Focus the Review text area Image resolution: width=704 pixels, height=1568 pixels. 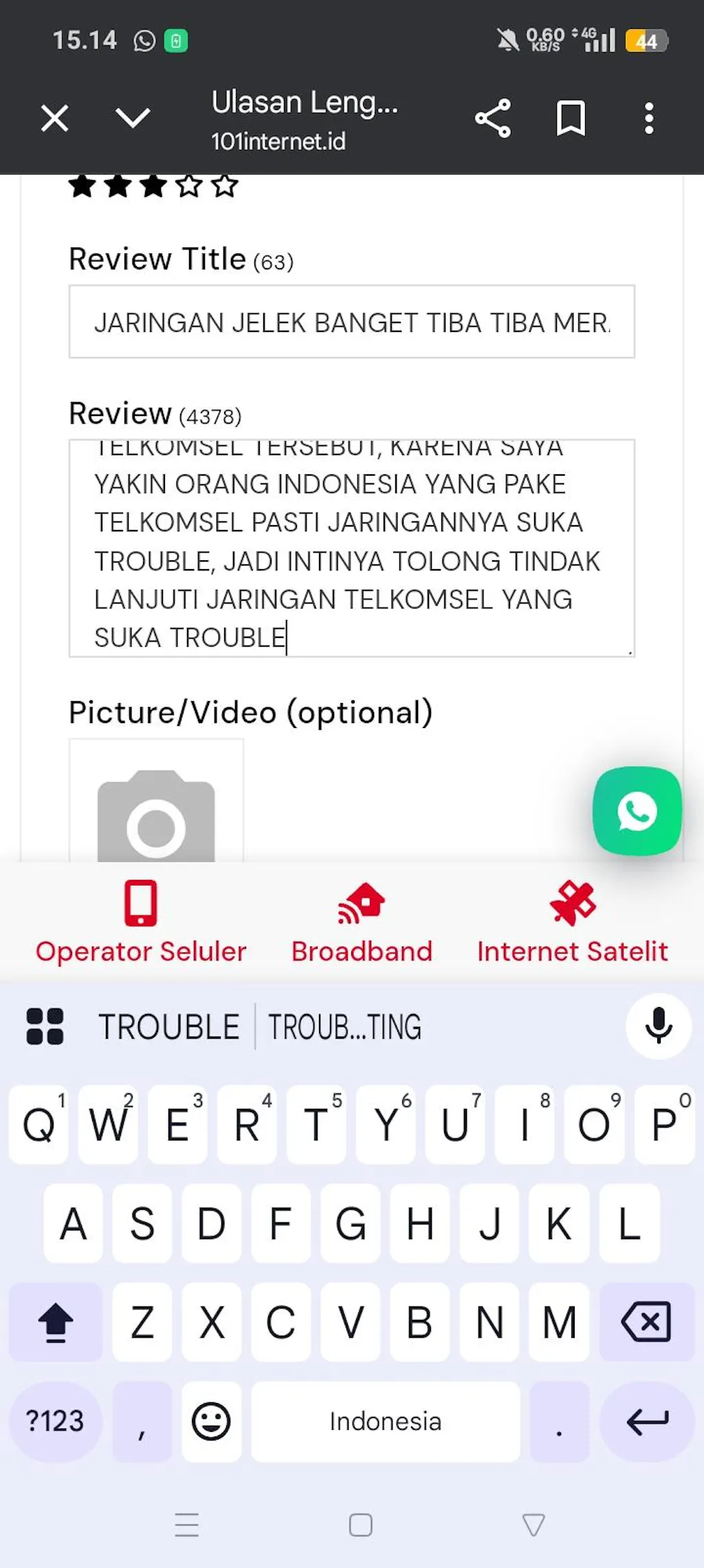(x=351, y=547)
